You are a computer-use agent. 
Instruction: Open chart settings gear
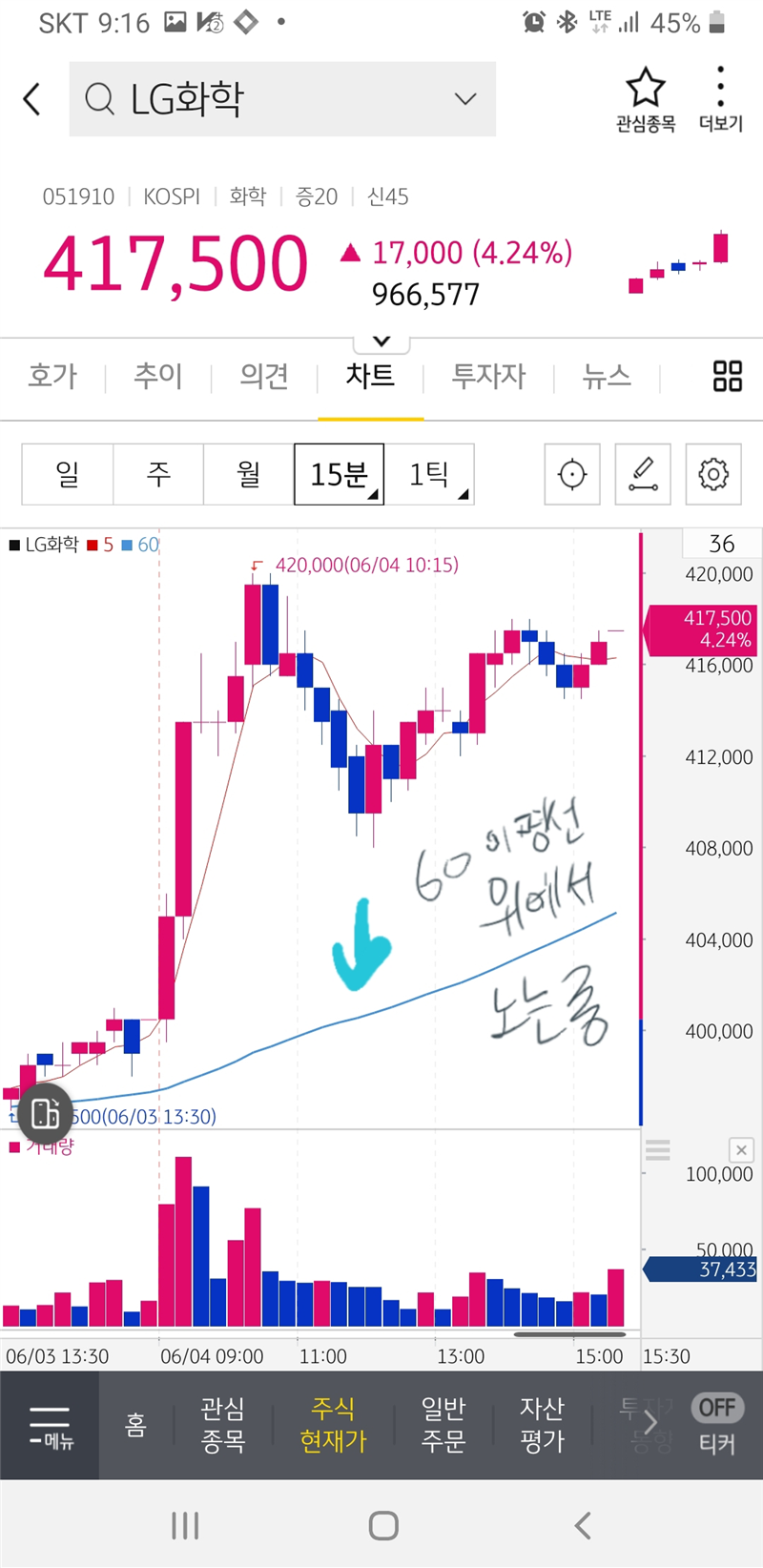click(x=713, y=474)
